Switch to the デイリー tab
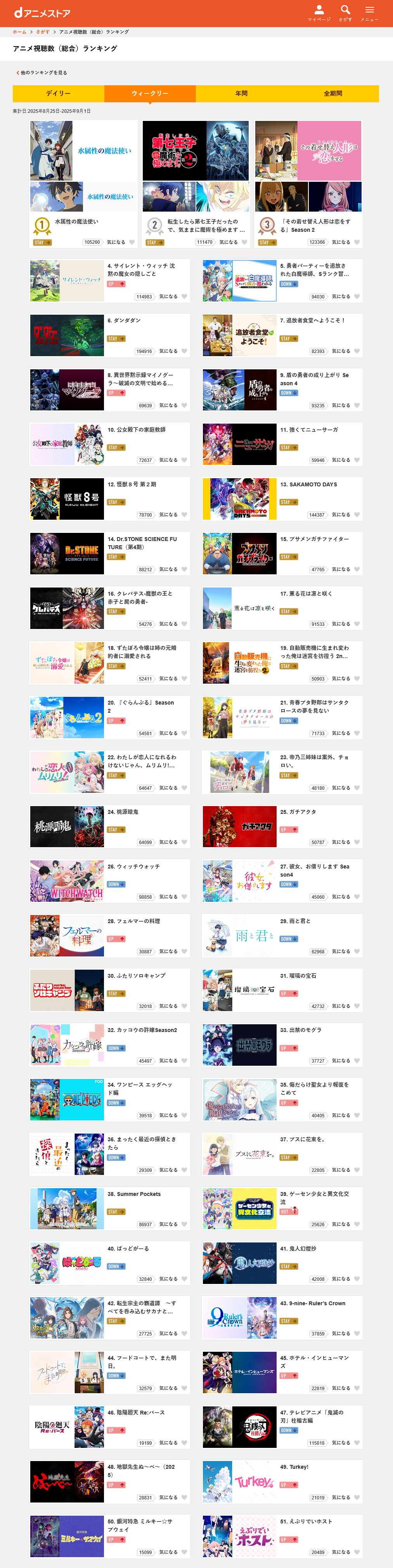Viewport: 393px width, 1568px height. pos(59,93)
